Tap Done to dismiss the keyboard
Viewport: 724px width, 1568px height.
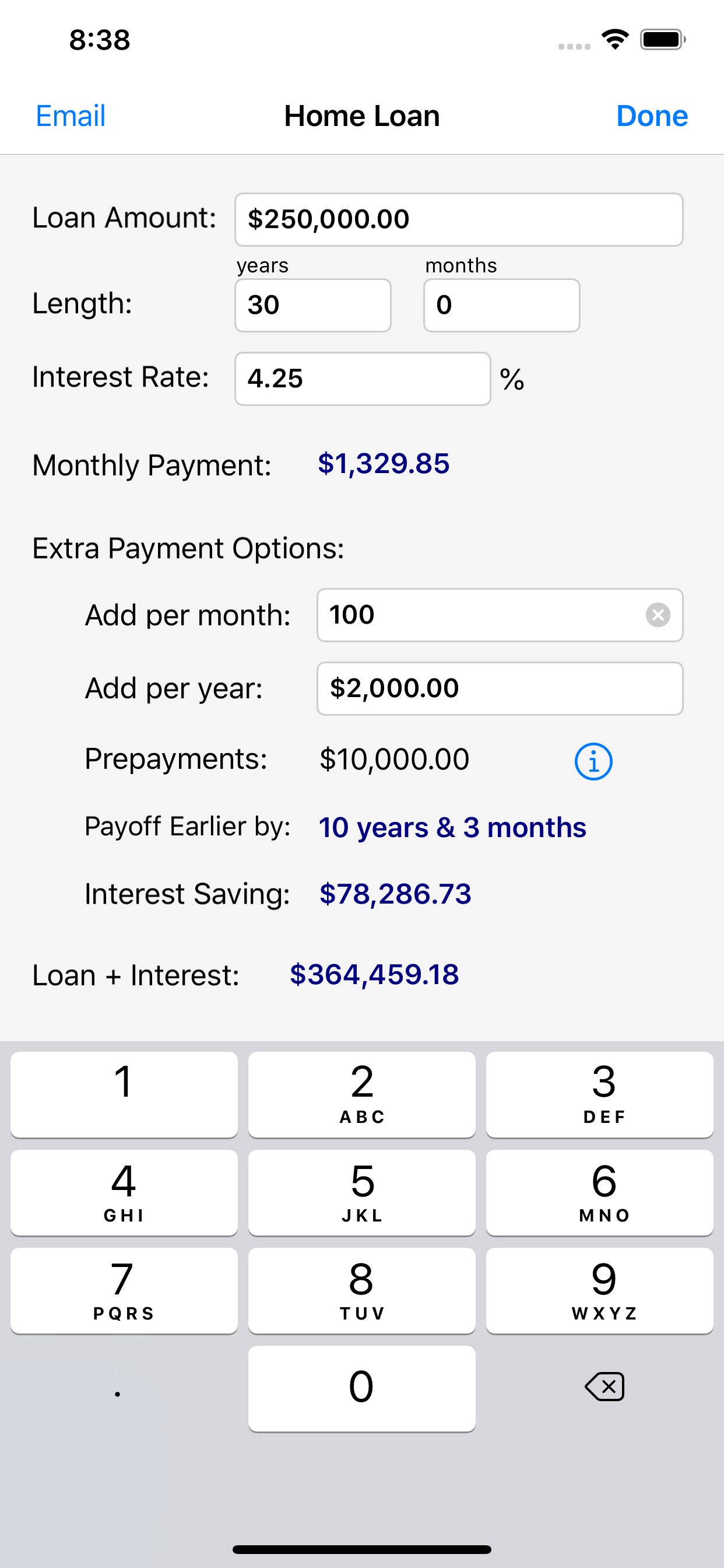click(652, 116)
